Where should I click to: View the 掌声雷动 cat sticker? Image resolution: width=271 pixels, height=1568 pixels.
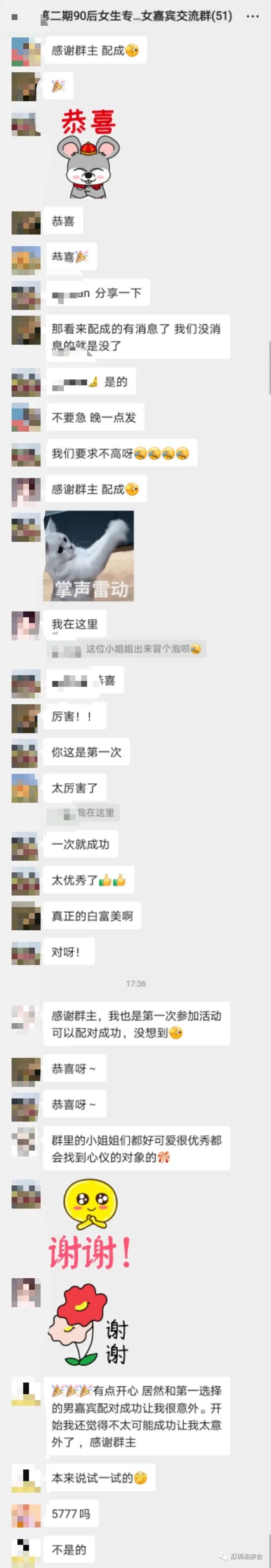[89, 556]
